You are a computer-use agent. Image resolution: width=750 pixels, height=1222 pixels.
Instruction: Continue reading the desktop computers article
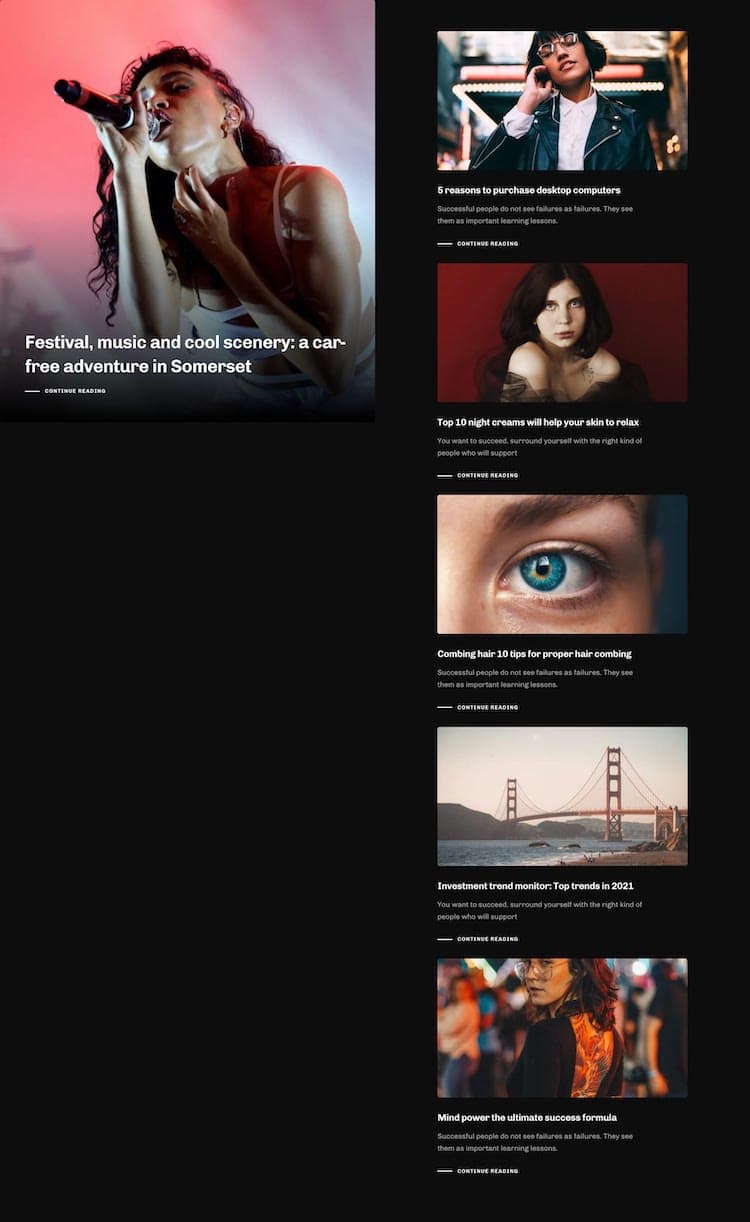tap(487, 244)
